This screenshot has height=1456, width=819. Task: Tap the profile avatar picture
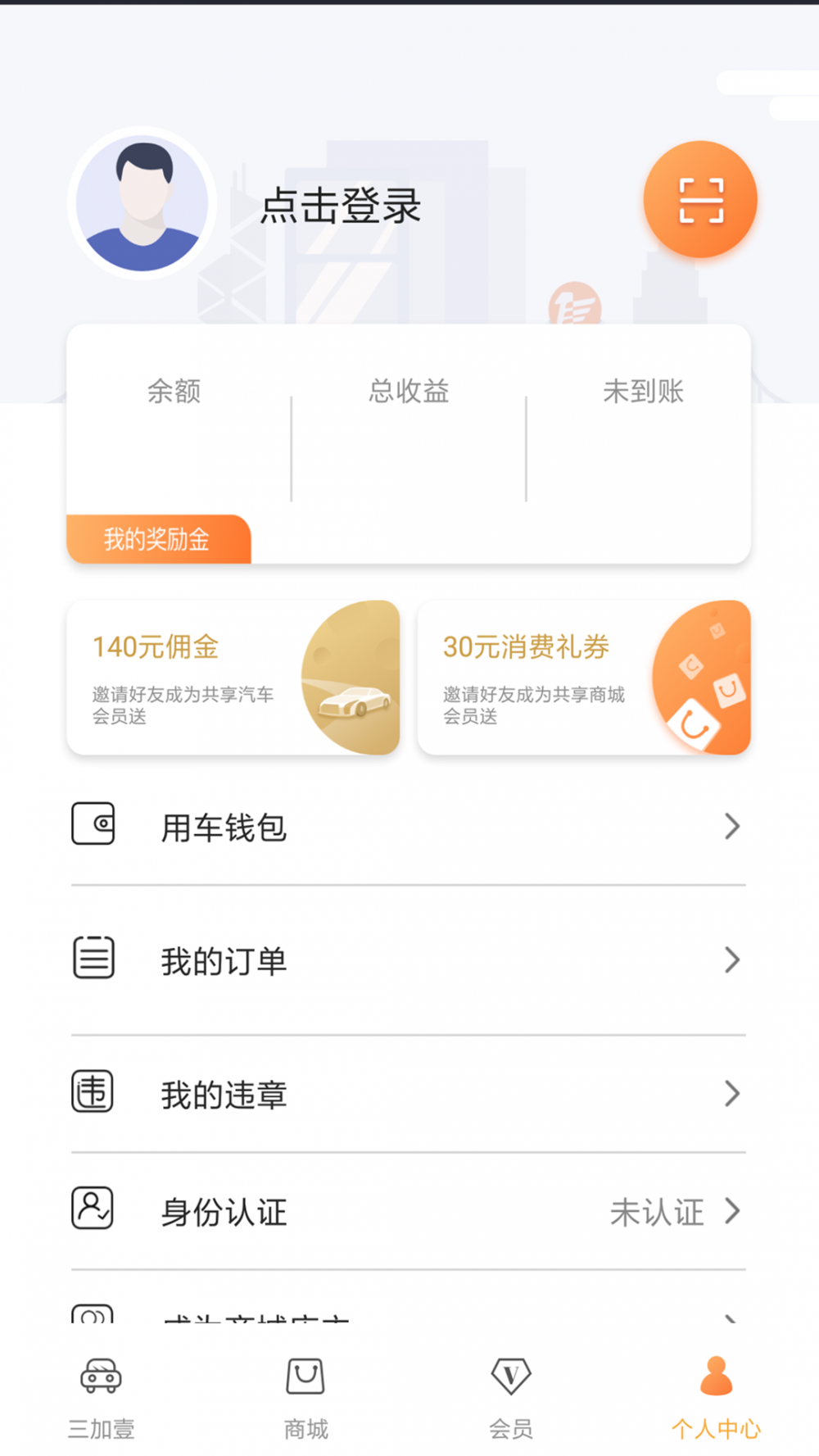coord(143,204)
